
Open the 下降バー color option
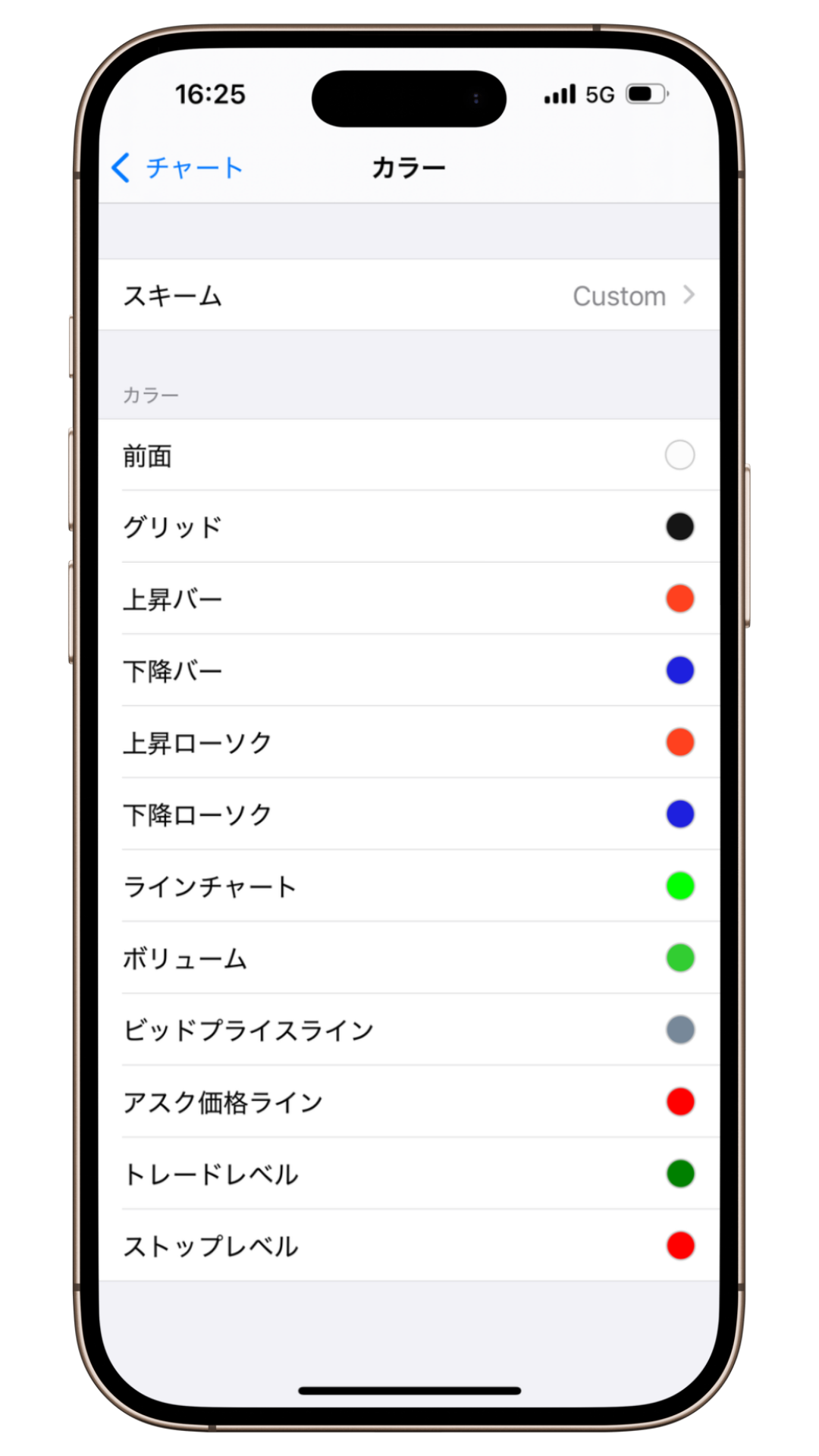pyautogui.click(x=409, y=671)
